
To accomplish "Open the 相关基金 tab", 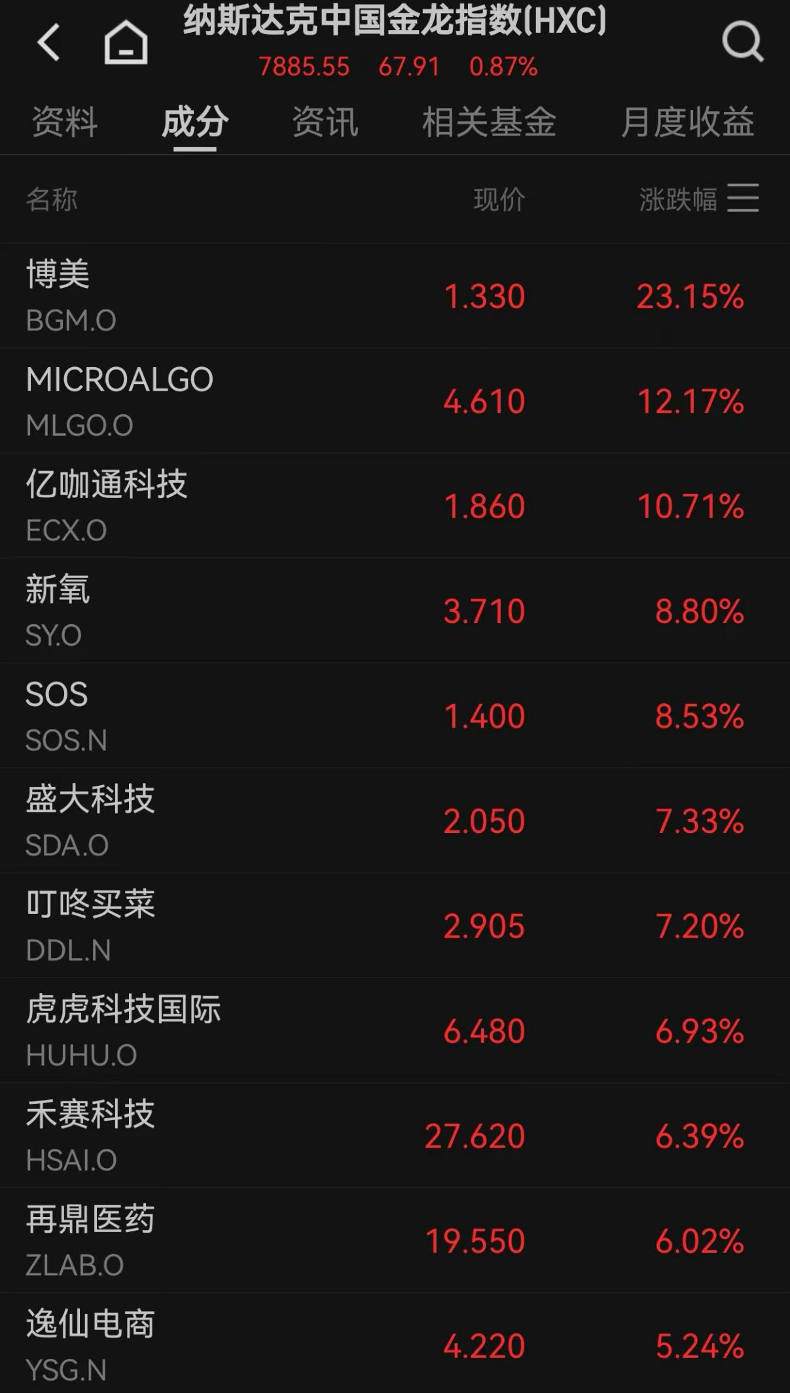I will 489,123.
